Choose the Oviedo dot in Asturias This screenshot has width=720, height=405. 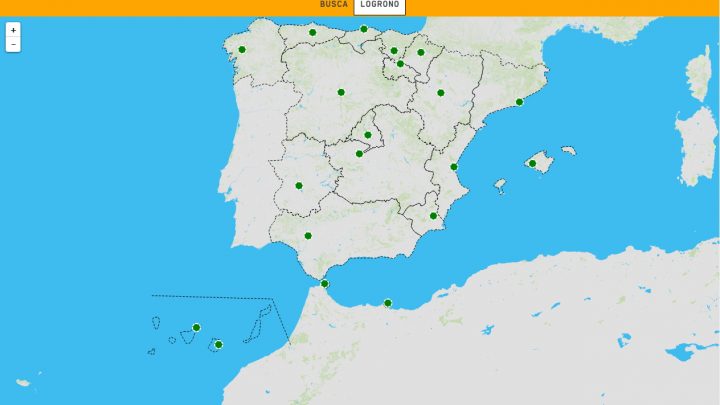pyautogui.click(x=313, y=32)
